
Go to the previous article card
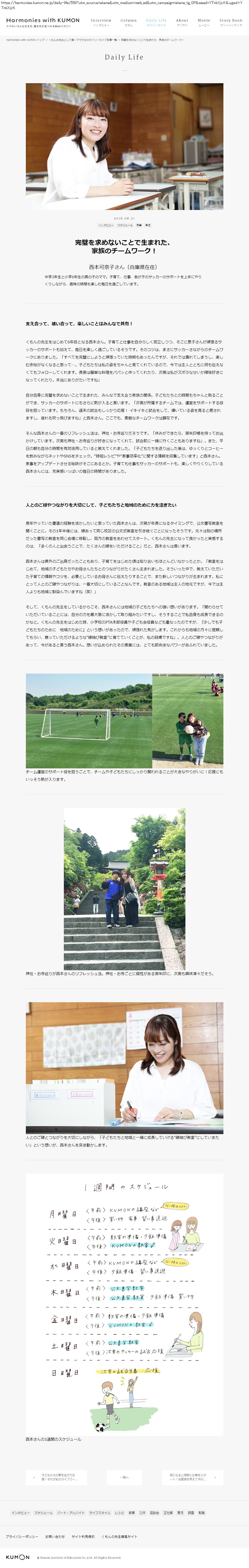pyautogui.click(x=56, y=1477)
